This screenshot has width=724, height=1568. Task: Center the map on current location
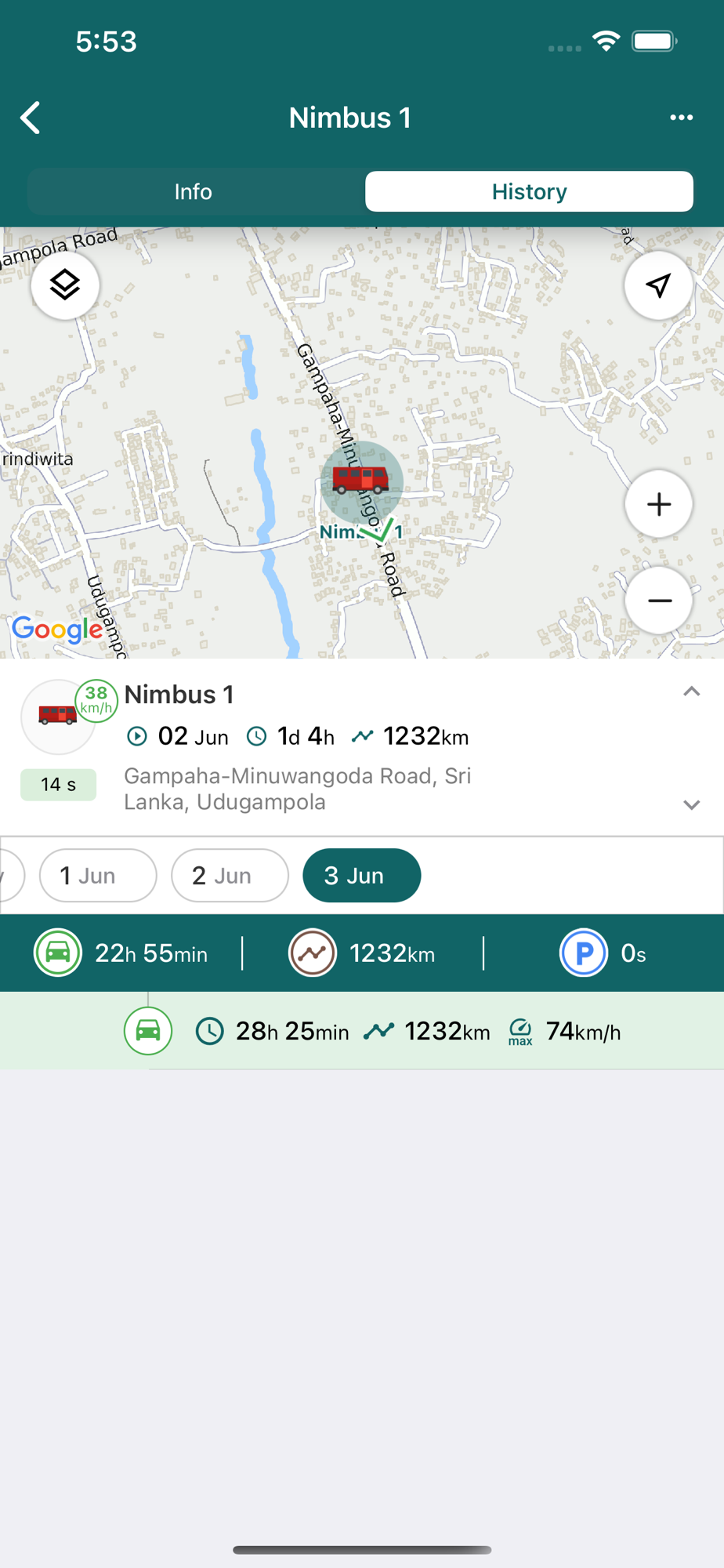(x=658, y=285)
